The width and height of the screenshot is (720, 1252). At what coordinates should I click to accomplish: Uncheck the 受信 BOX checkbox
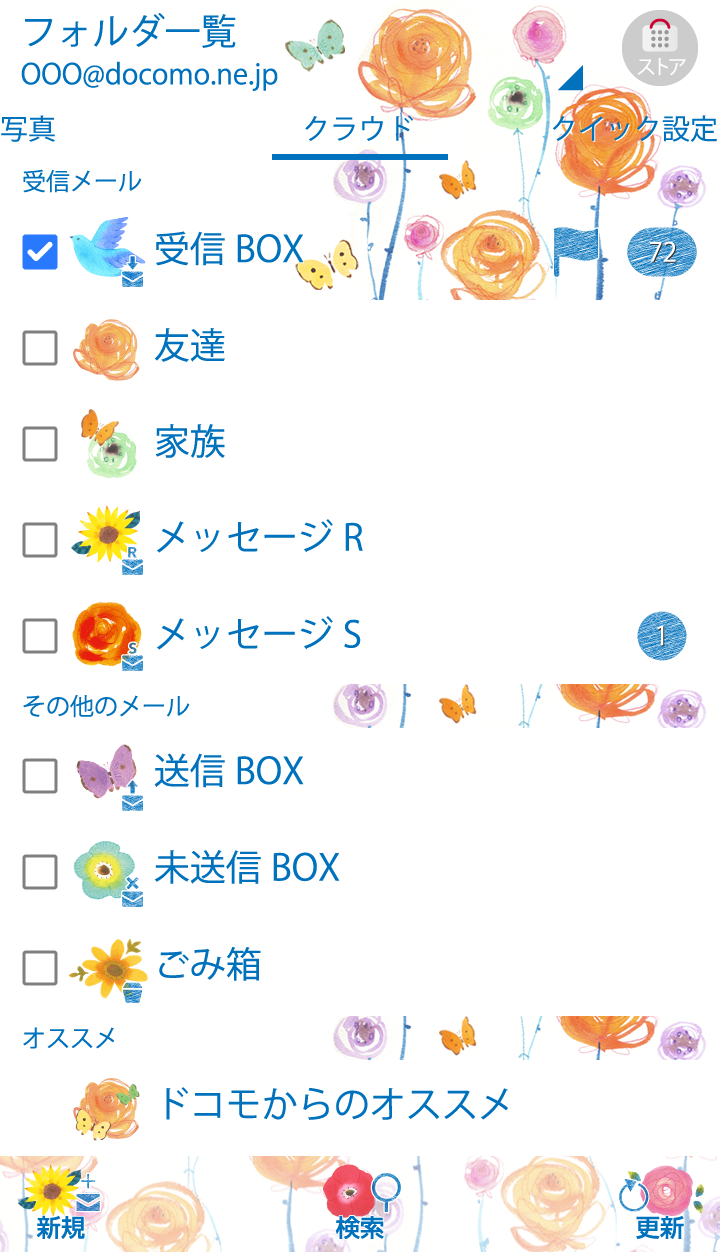[40, 252]
